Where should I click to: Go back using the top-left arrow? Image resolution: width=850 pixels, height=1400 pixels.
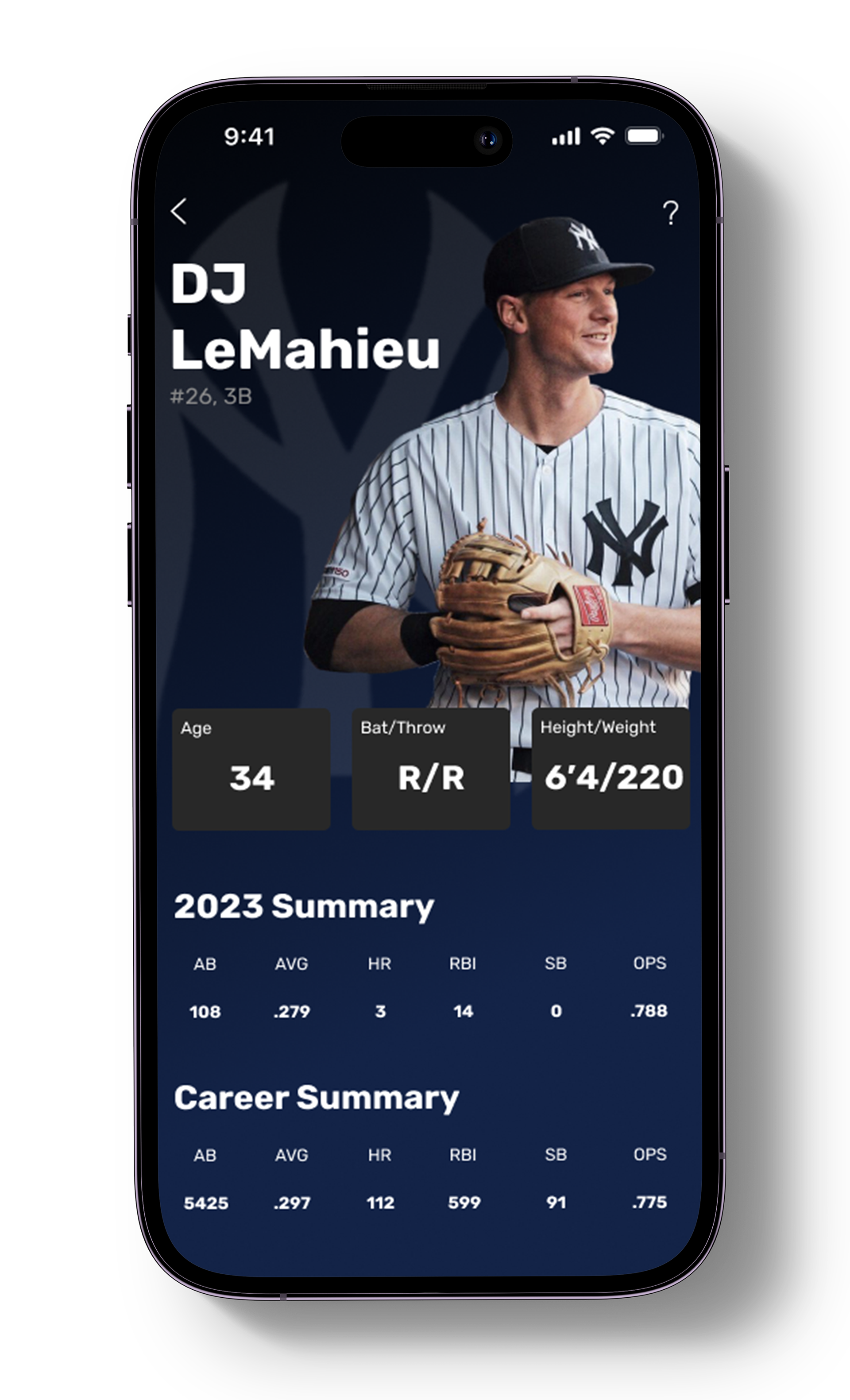pyautogui.click(x=179, y=212)
